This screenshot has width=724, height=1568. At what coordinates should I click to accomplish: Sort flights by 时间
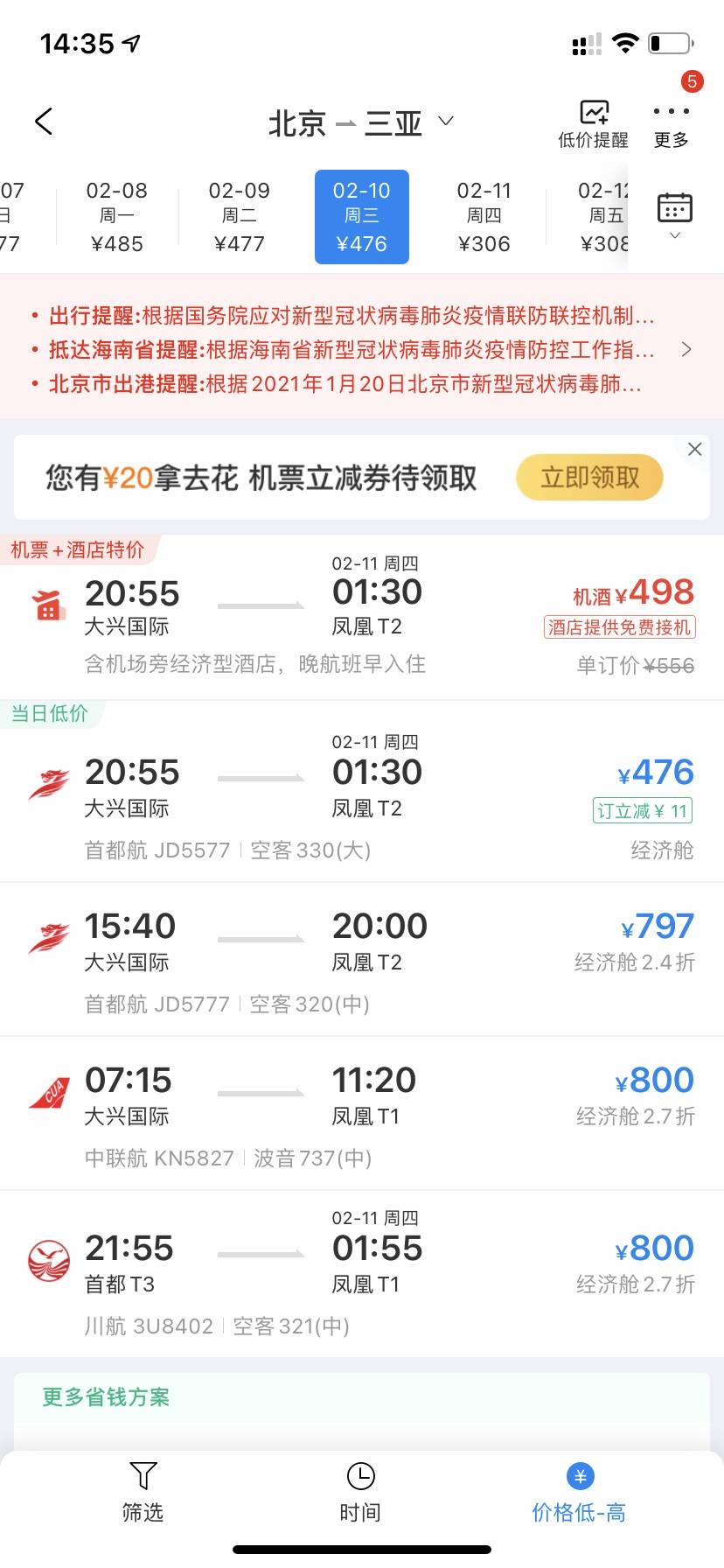pos(360,1492)
